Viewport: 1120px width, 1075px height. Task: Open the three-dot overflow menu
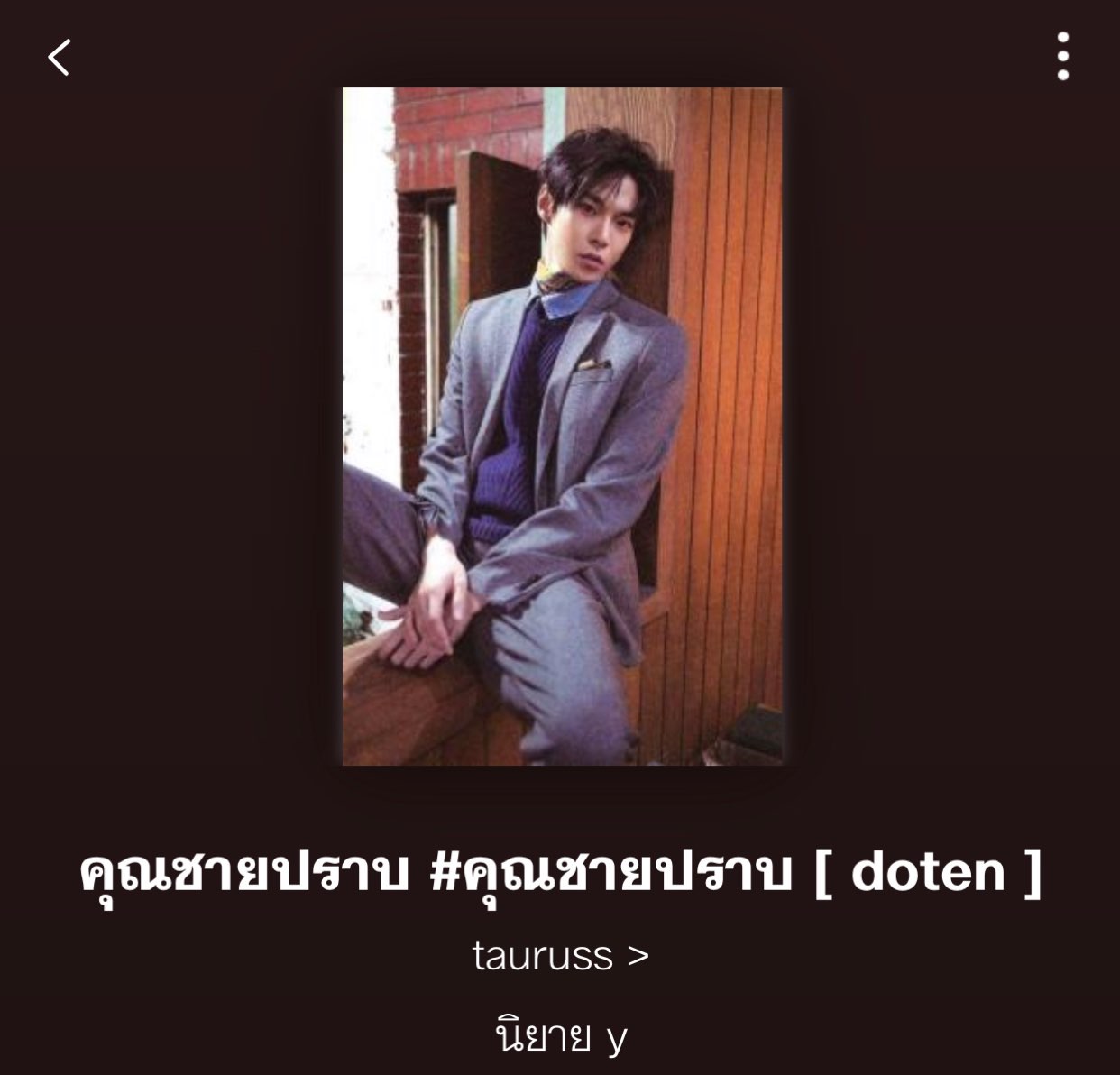1063,57
